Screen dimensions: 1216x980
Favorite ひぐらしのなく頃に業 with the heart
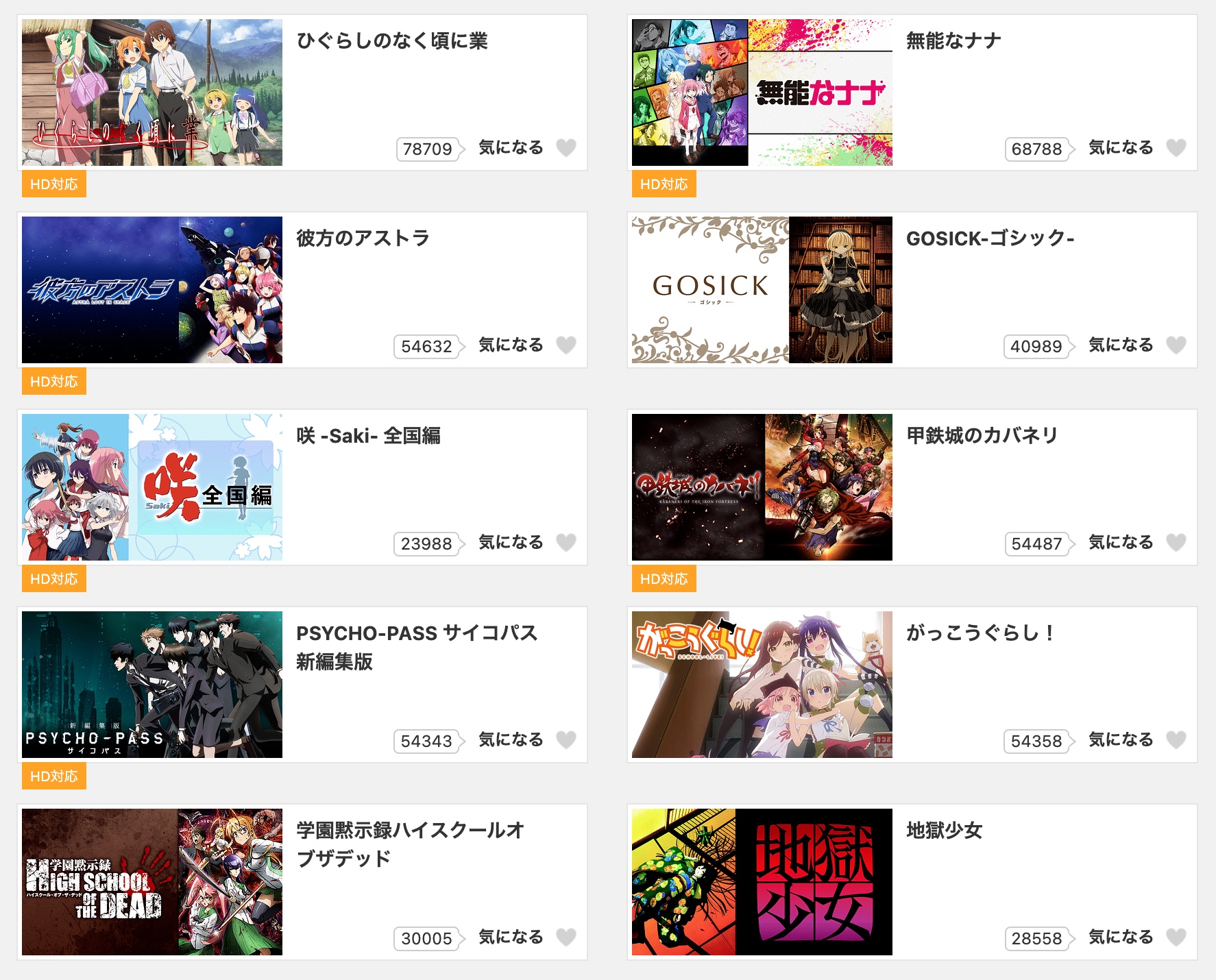566,148
